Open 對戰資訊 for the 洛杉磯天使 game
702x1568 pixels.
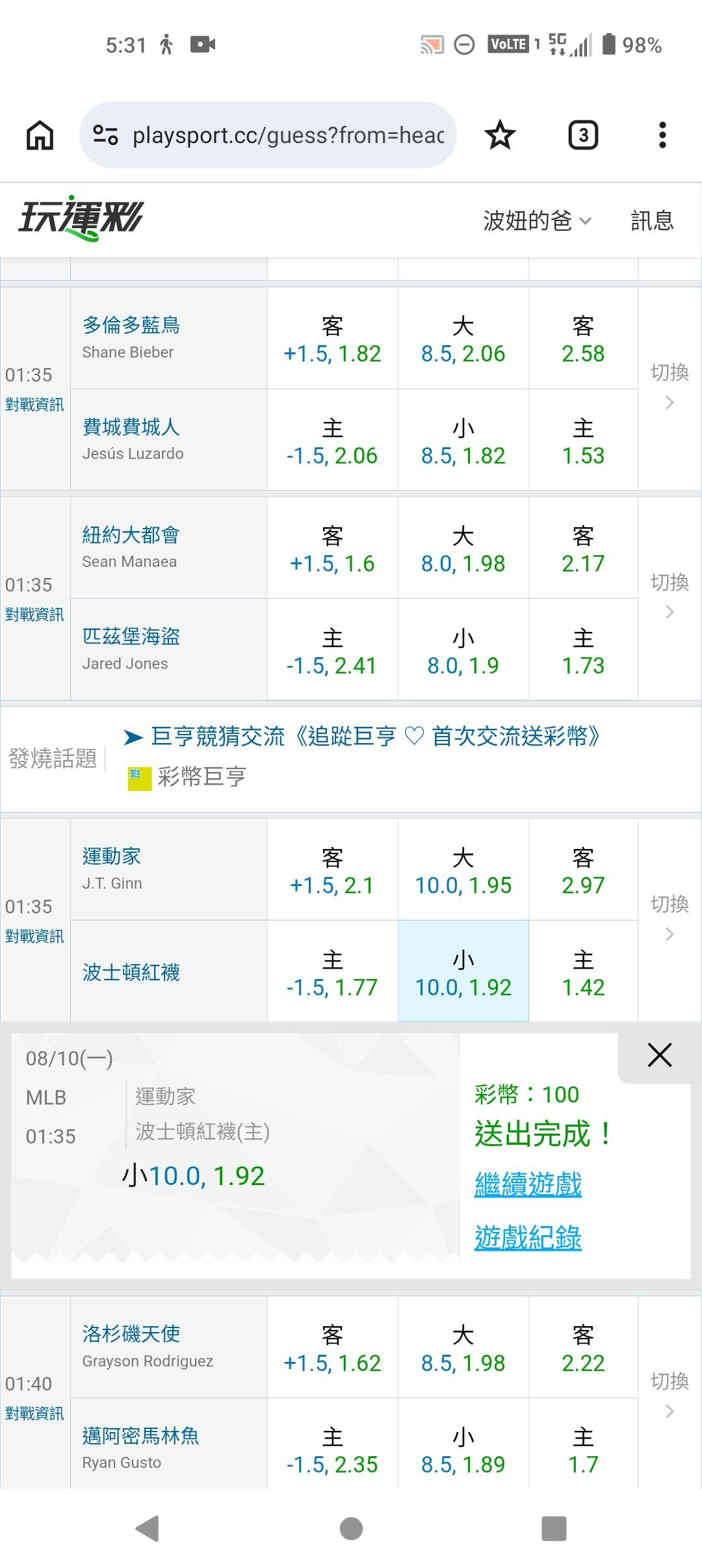34,1413
